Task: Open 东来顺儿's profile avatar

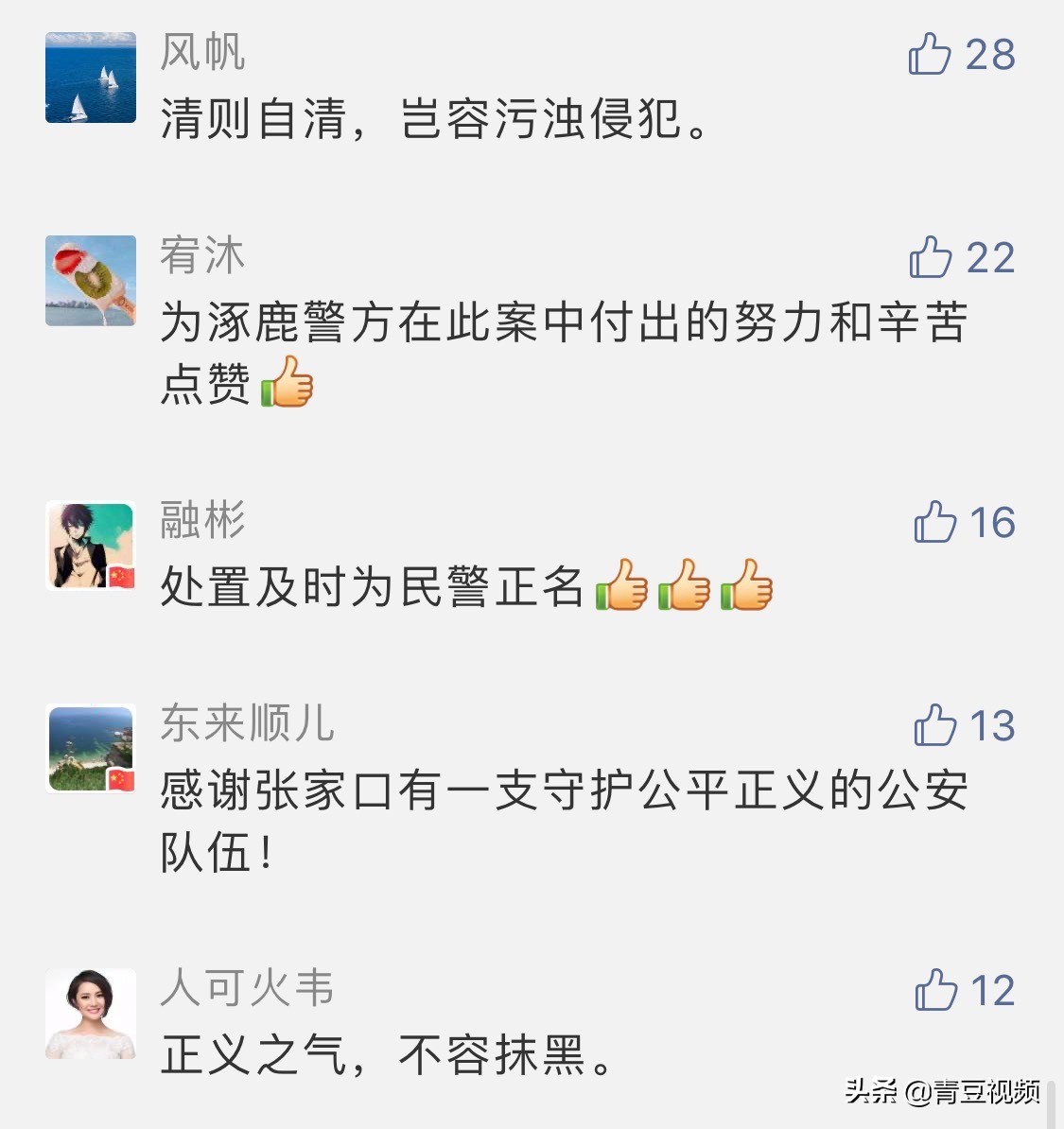Action: [90, 751]
